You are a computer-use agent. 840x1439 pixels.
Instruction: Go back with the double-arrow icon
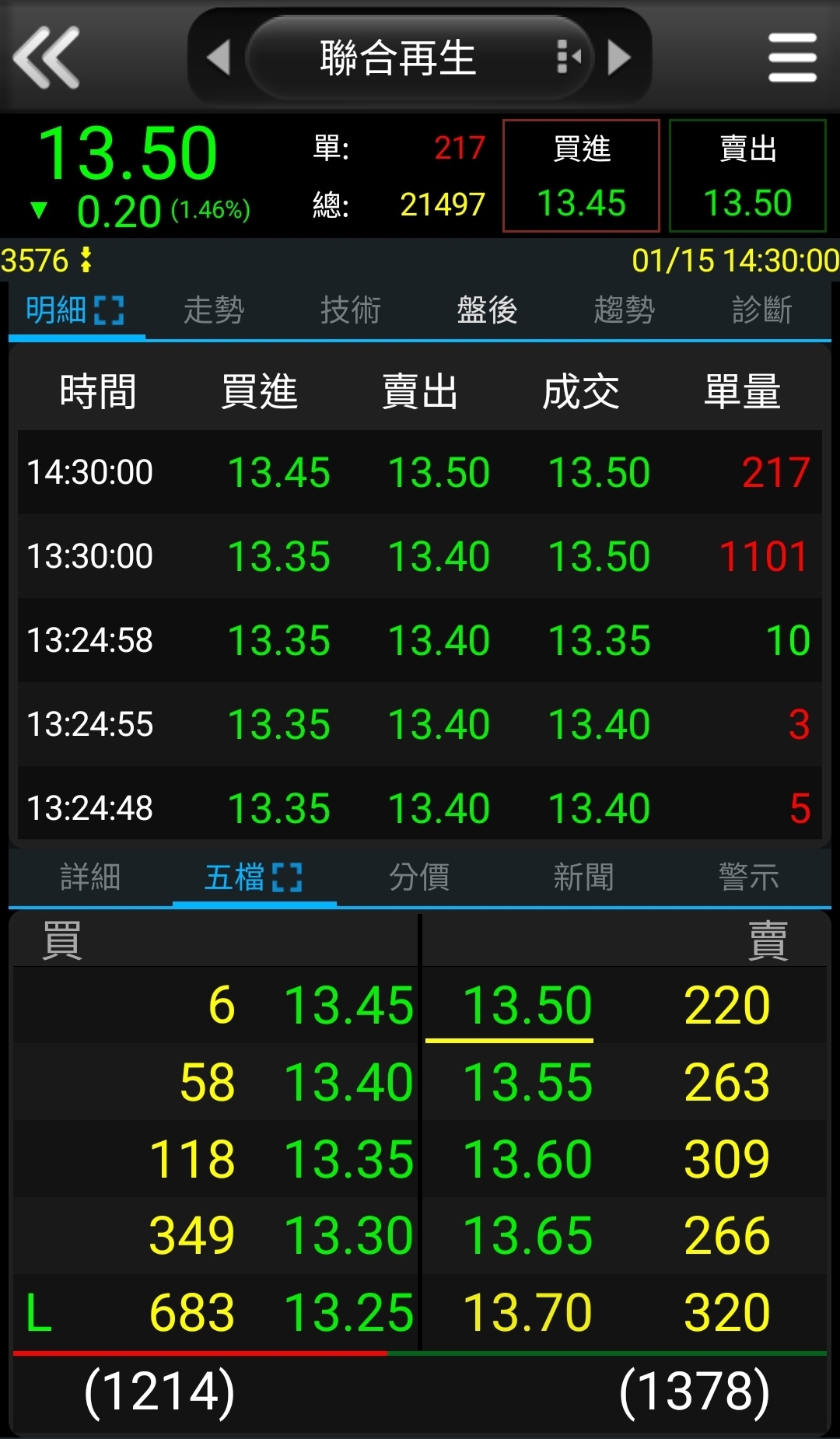coord(47,57)
